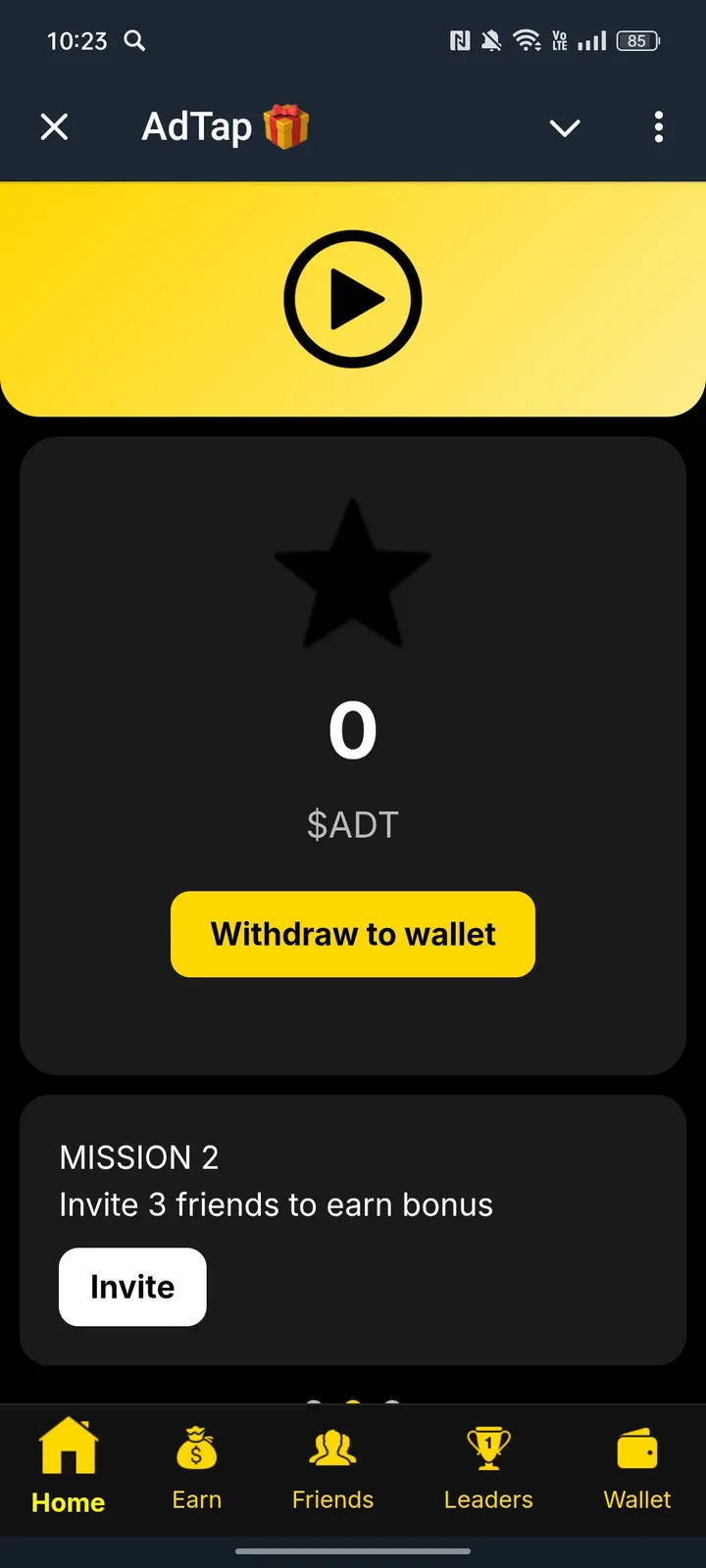This screenshot has width=706, height=1568.
Task: Collapse the AdTap window with the chevron
Action: [565, 127]
